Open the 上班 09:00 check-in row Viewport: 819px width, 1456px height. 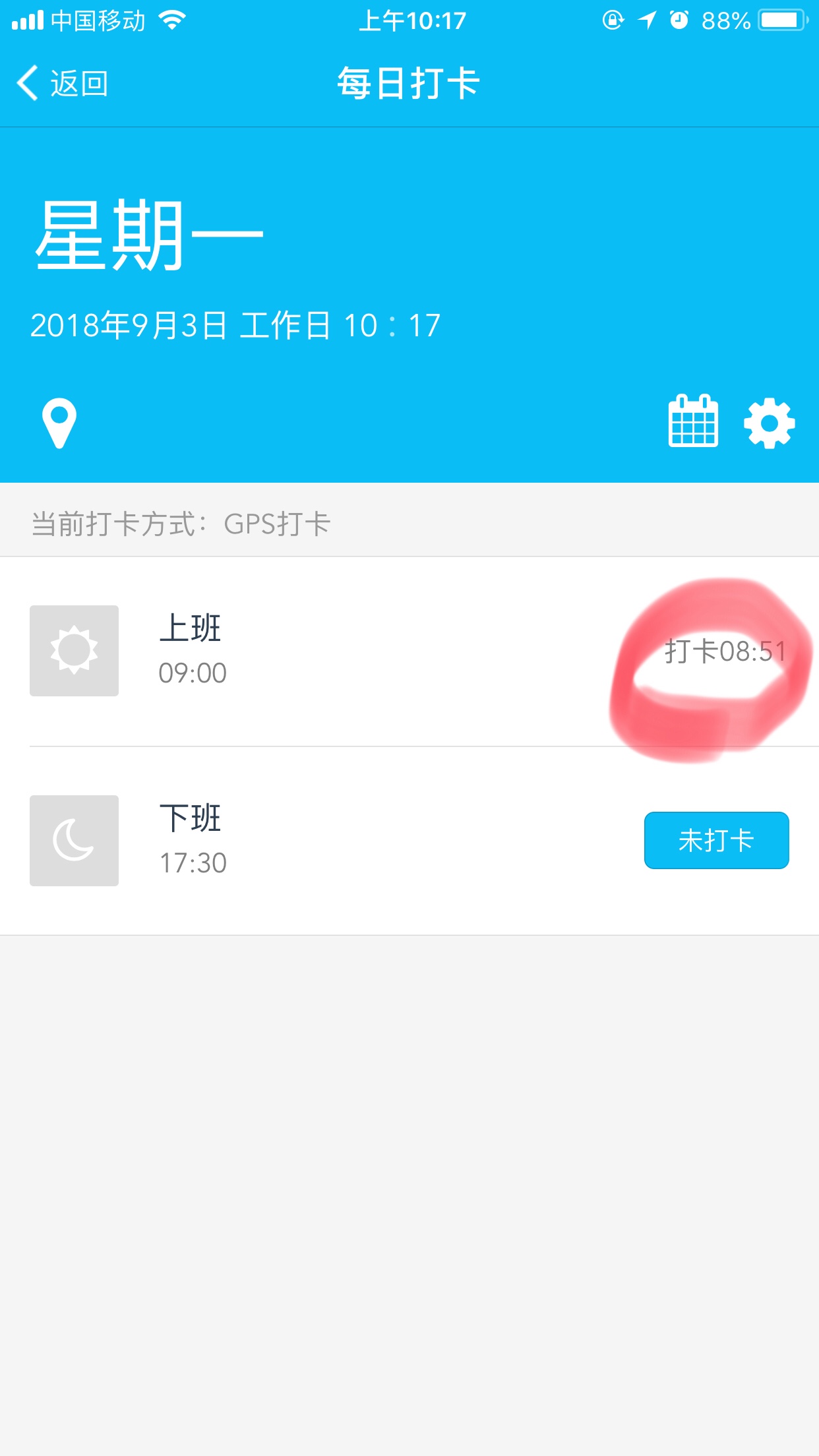(x=409, y=652)
